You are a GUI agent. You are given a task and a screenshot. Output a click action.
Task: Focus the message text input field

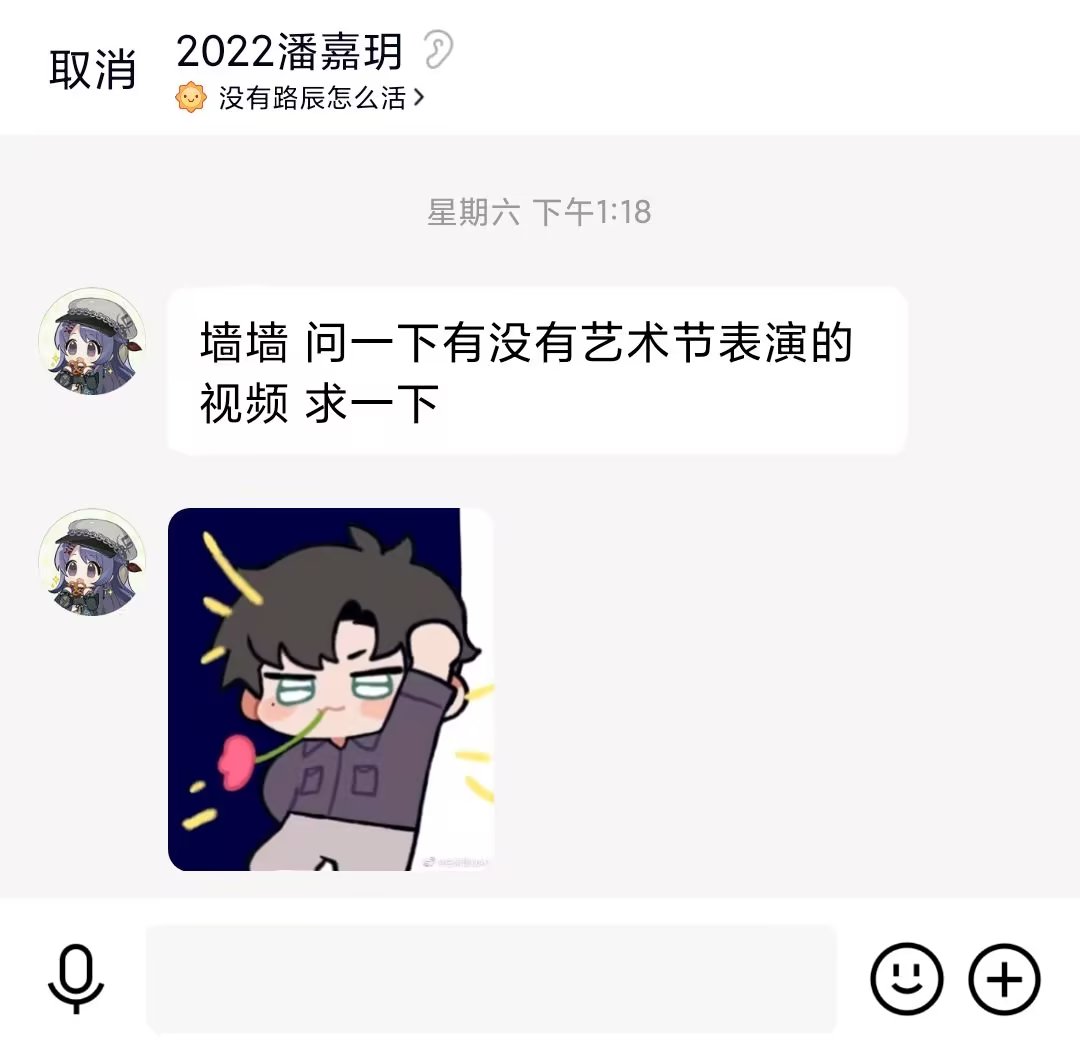click(490, 978)
